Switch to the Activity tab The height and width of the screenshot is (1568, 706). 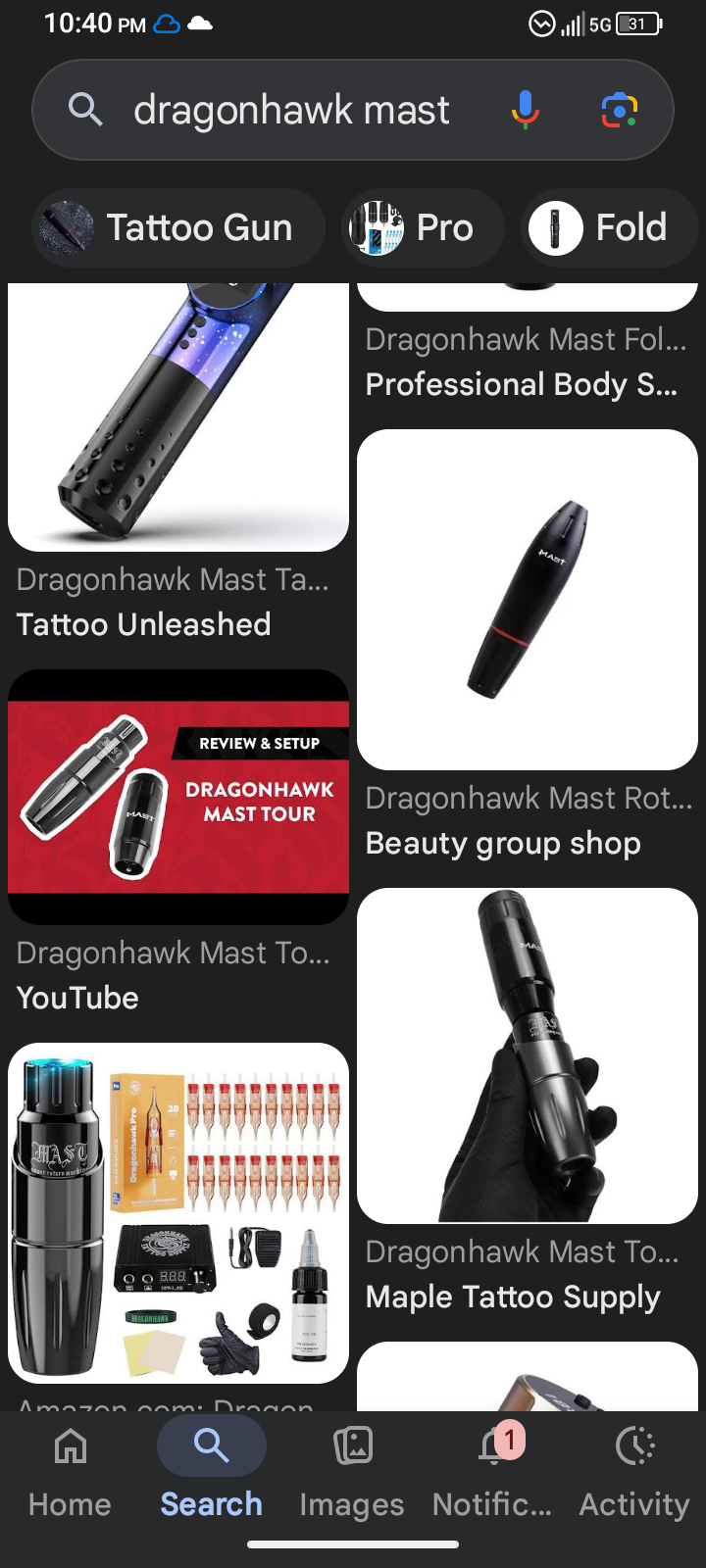pos(634,1469)
